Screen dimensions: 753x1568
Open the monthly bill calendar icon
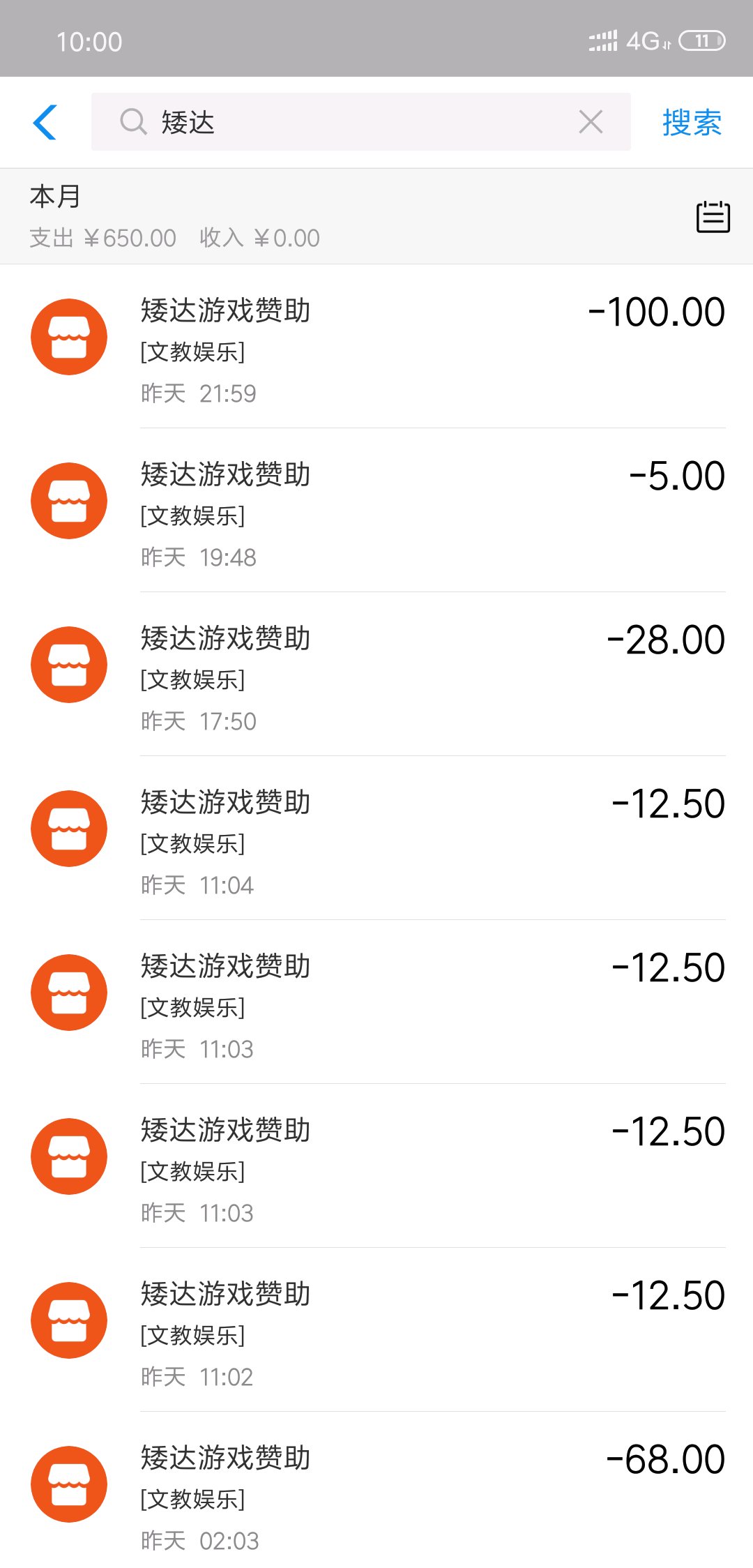713,217
